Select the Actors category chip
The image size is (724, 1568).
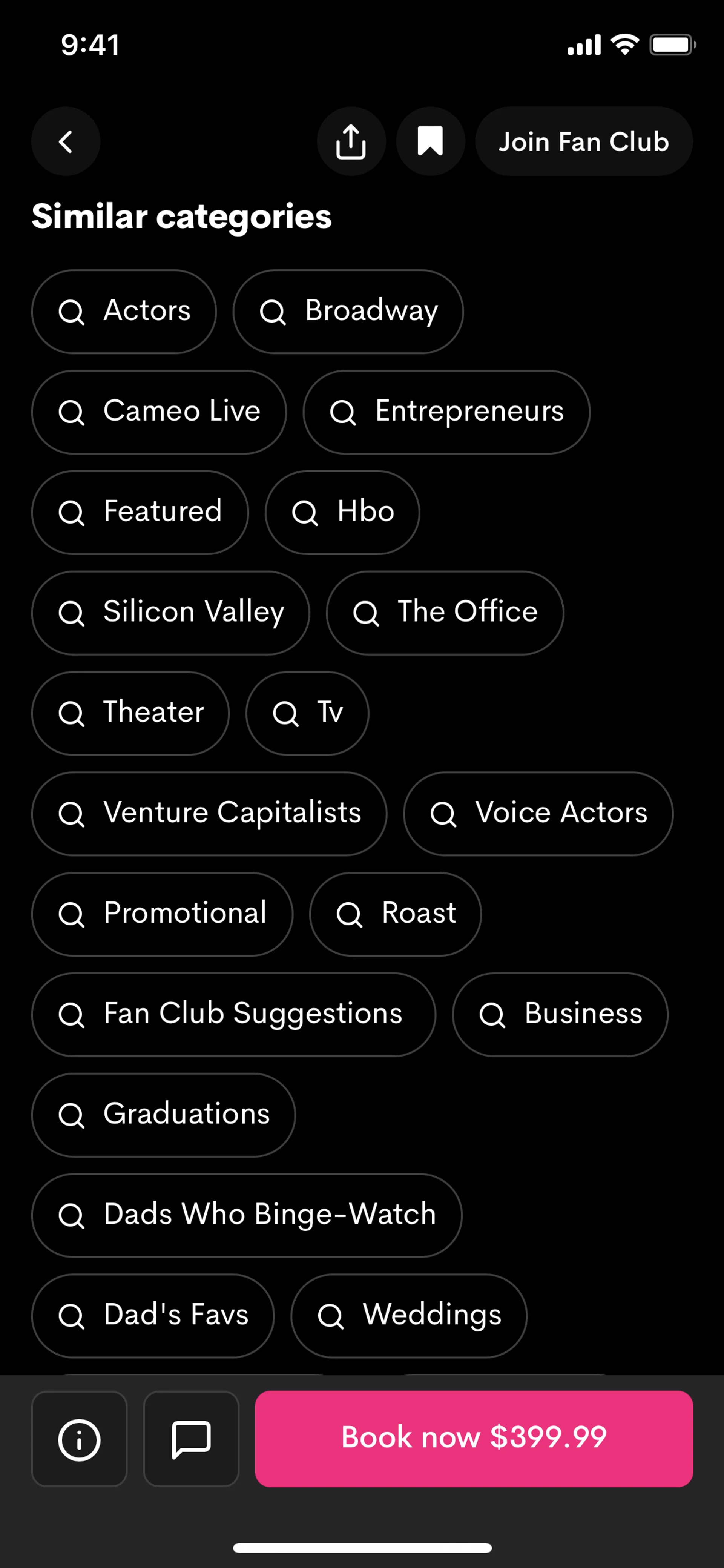click(x=124, y=312)
